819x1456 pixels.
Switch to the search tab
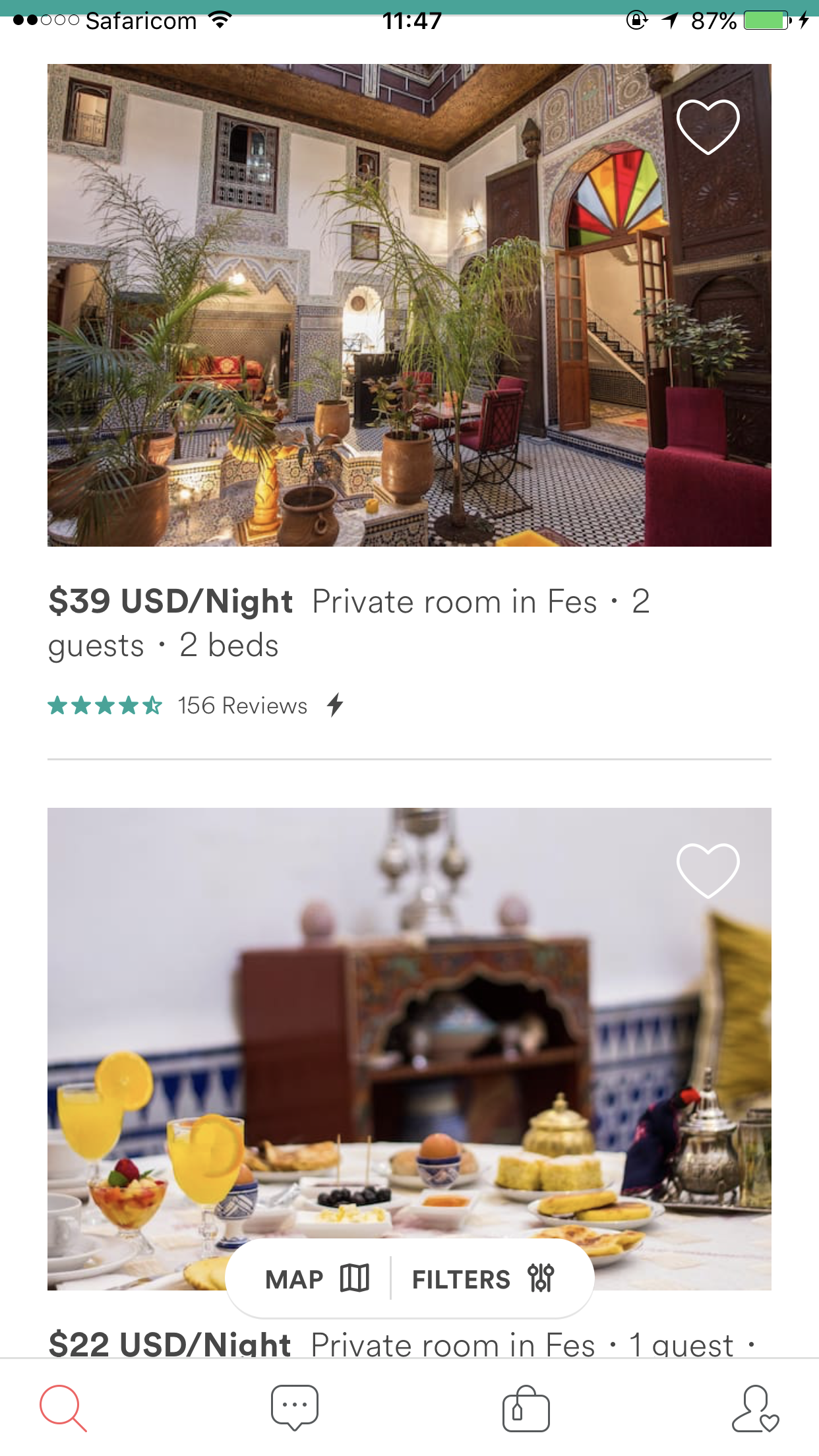[63, 1409]
